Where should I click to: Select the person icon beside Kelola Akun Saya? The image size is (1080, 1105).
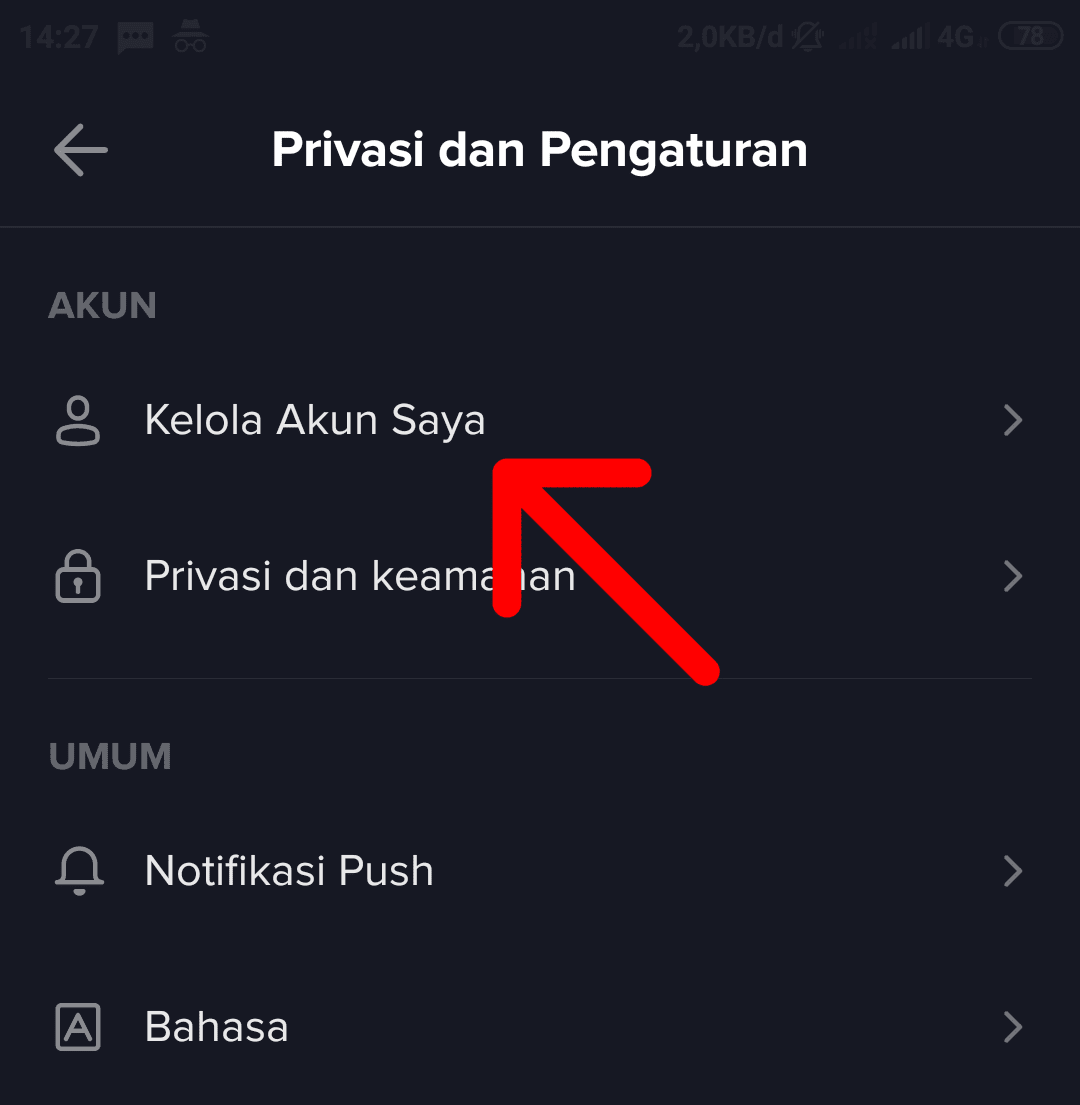click(78, 420)
